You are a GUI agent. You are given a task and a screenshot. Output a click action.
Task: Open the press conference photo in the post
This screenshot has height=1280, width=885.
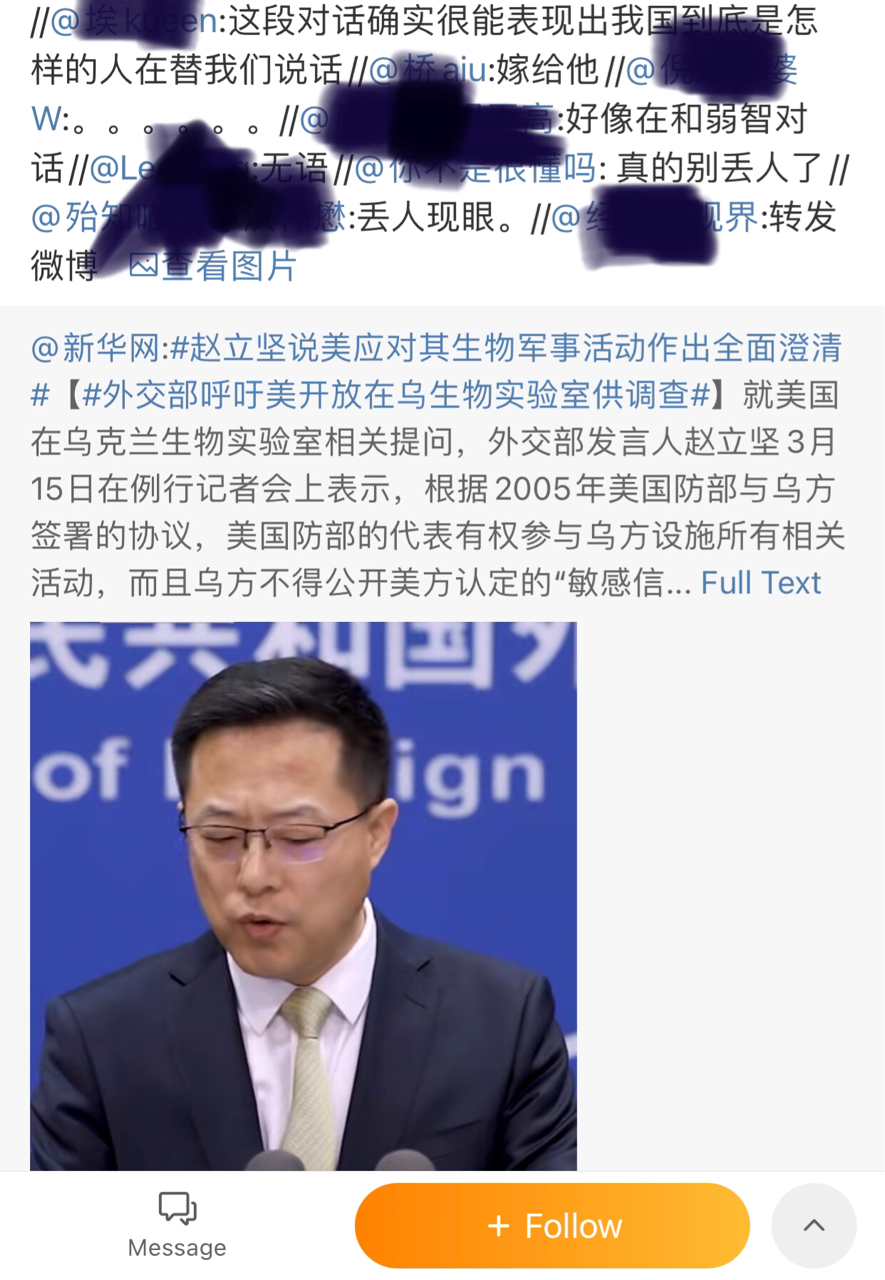[x=303, y=895]
